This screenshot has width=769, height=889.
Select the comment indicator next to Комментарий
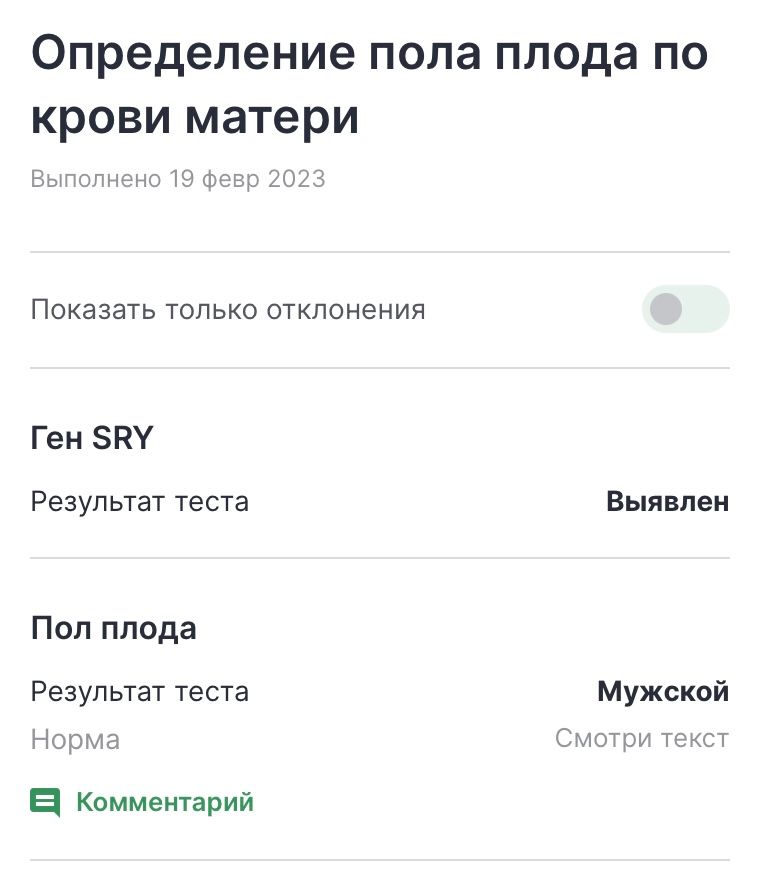(x=46, y=802)
